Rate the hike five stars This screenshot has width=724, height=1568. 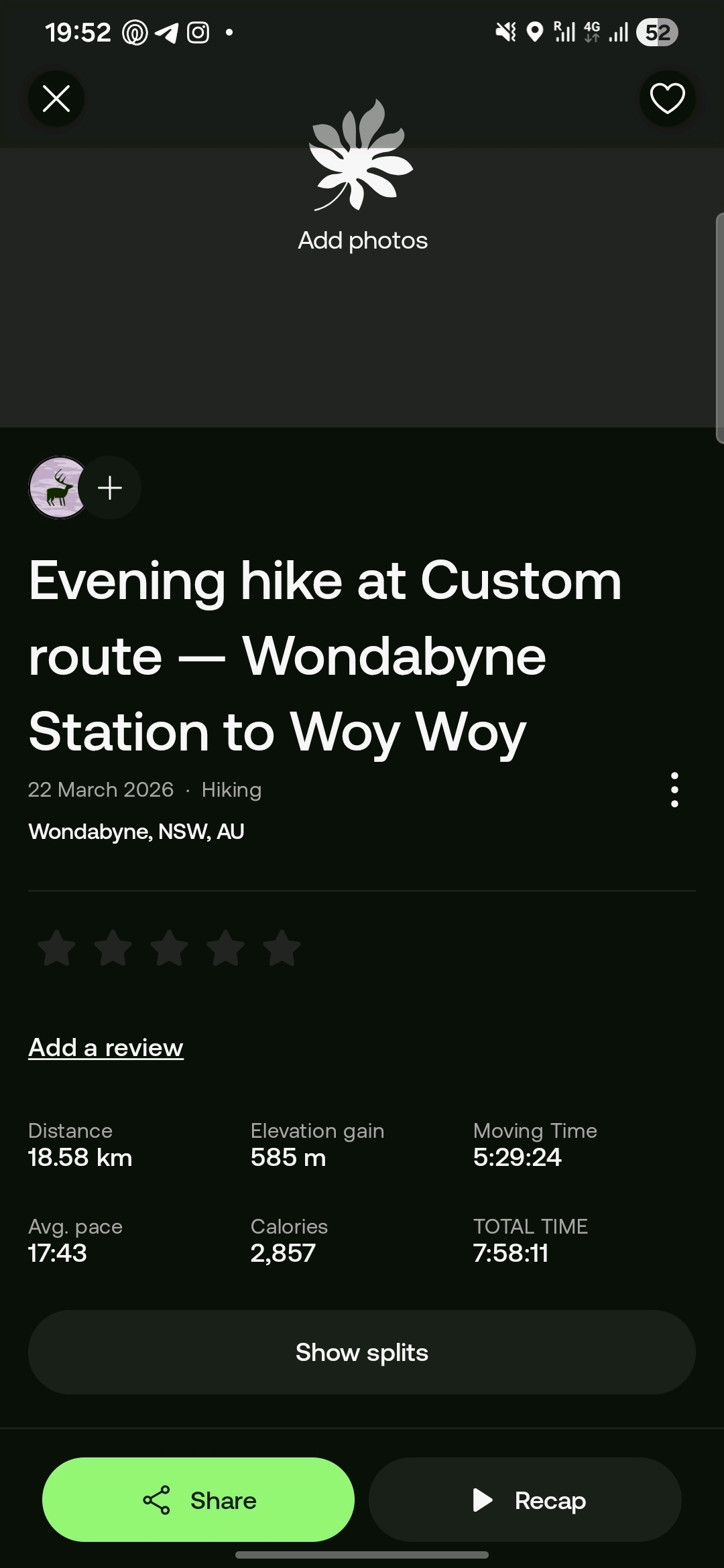pos(282,948)
